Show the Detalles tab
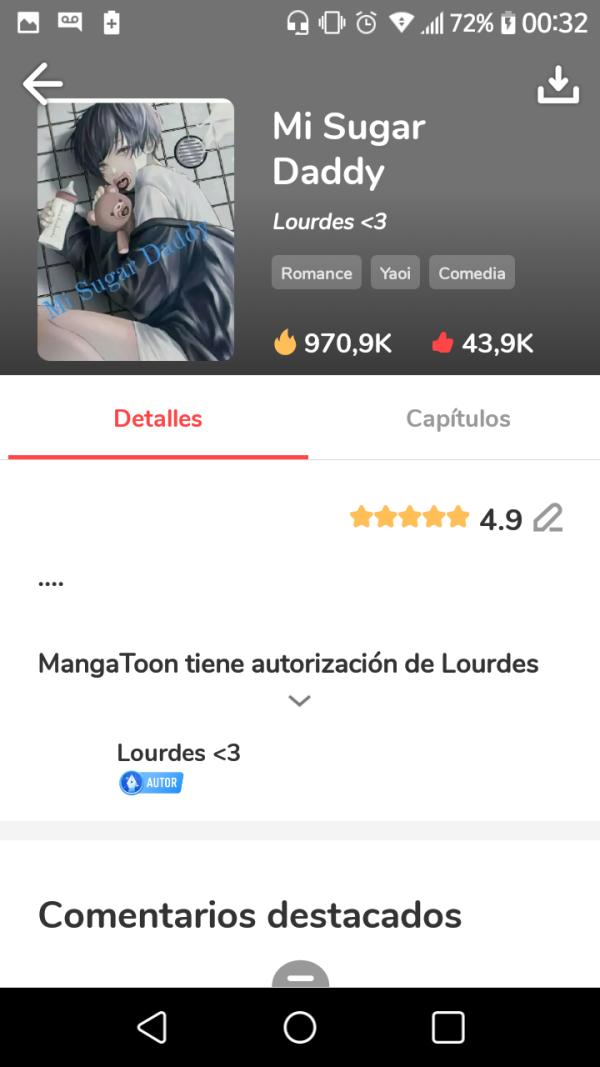This screenshot has height=1067, width=600. point(158,419)
